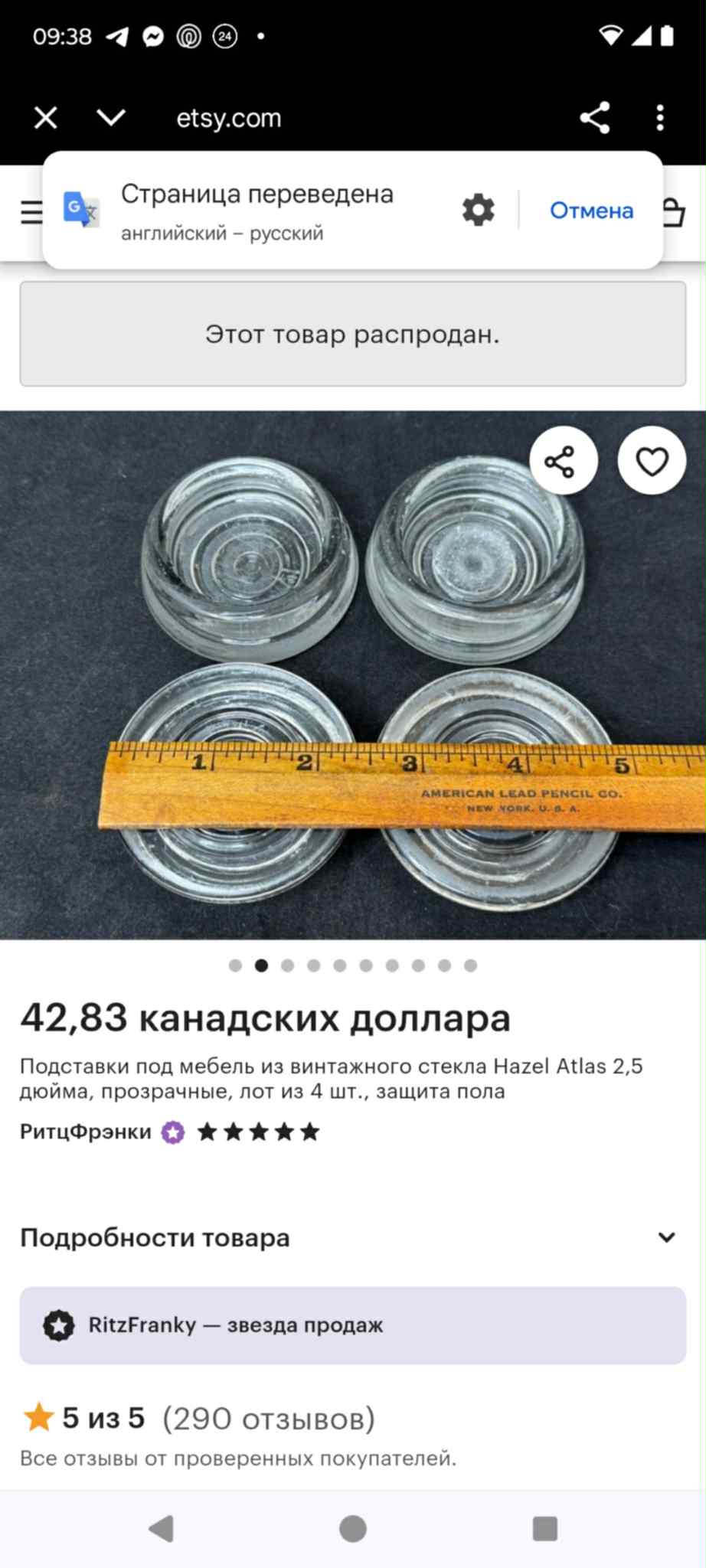Open the browser overflow menu

pyautogui.click(x=660, y=118)
